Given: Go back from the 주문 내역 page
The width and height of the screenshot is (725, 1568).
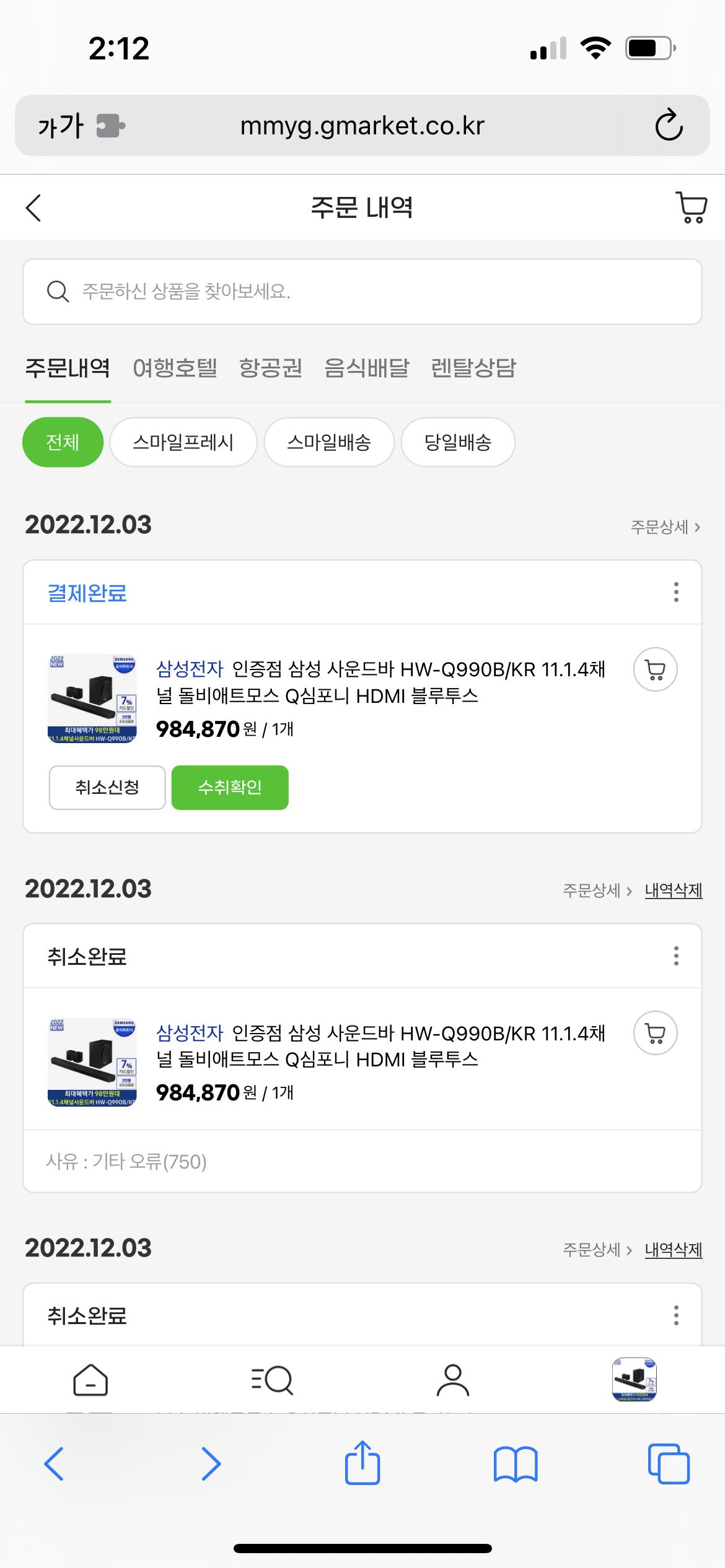Looking at the screenshot, I should [34, 207].
